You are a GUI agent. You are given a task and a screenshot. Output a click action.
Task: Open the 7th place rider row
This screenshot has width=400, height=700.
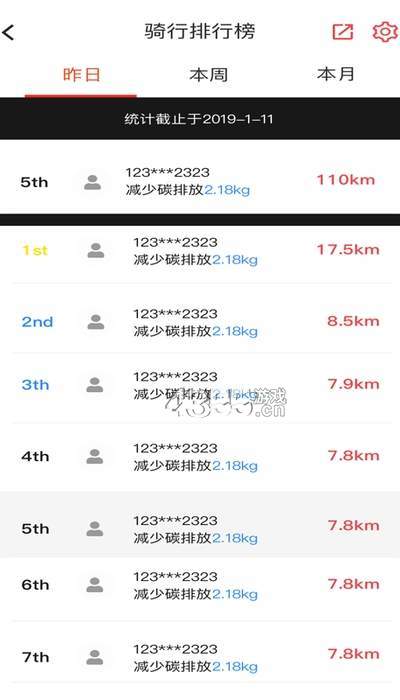(x=200, y=657)
